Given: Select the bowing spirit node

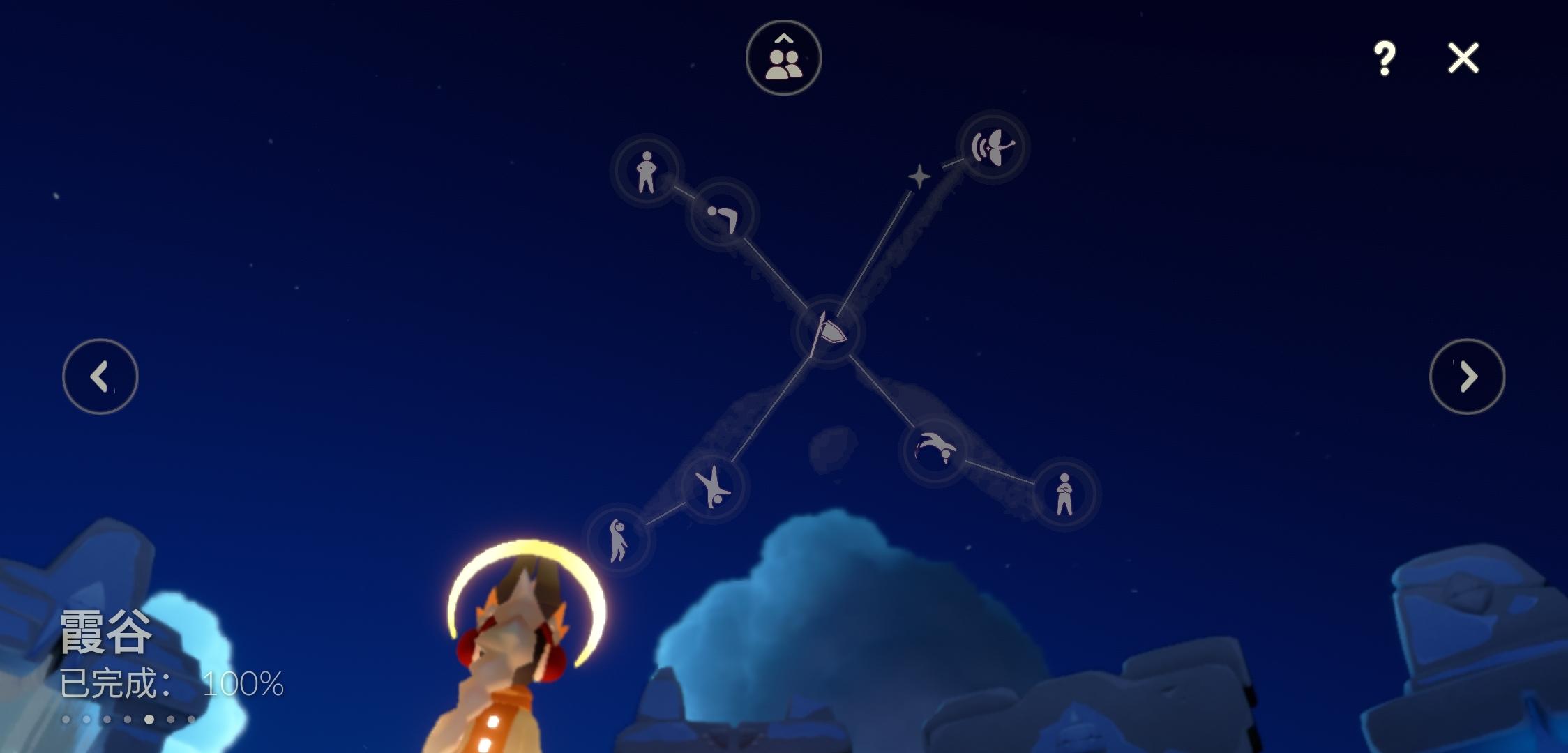Looking at the screenshot, I should (x=722, y=215).
